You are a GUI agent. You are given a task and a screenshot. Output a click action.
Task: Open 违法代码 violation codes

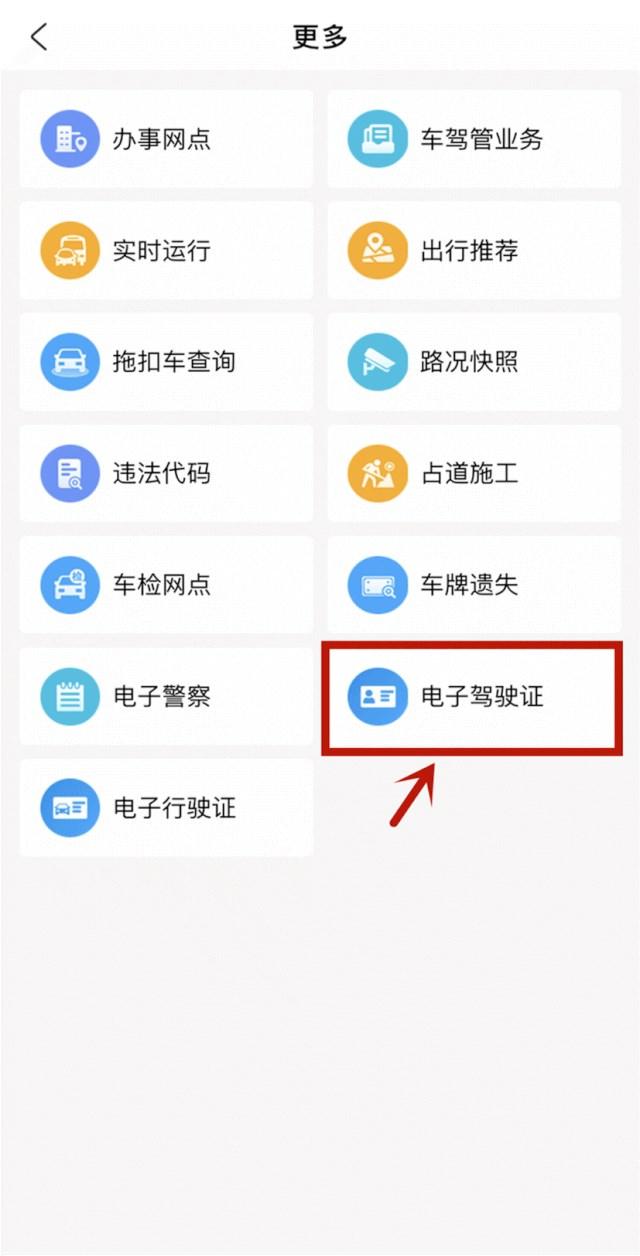click(166, 473)
